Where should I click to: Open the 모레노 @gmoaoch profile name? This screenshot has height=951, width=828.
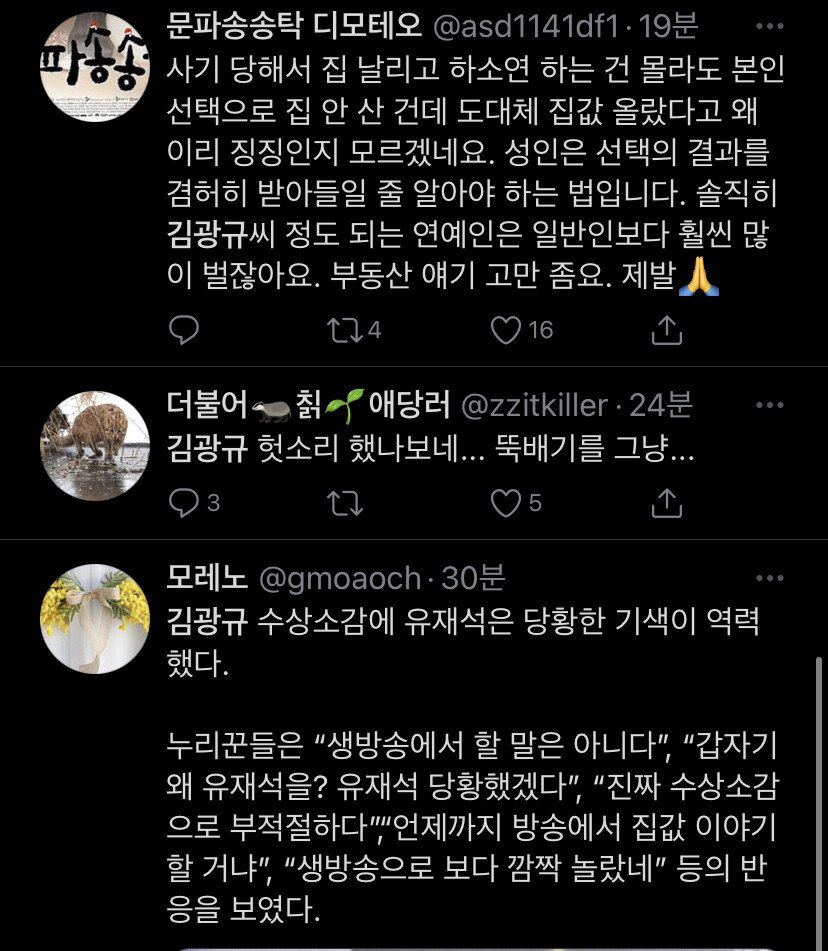pyautogui.click(x=210, y=578)
